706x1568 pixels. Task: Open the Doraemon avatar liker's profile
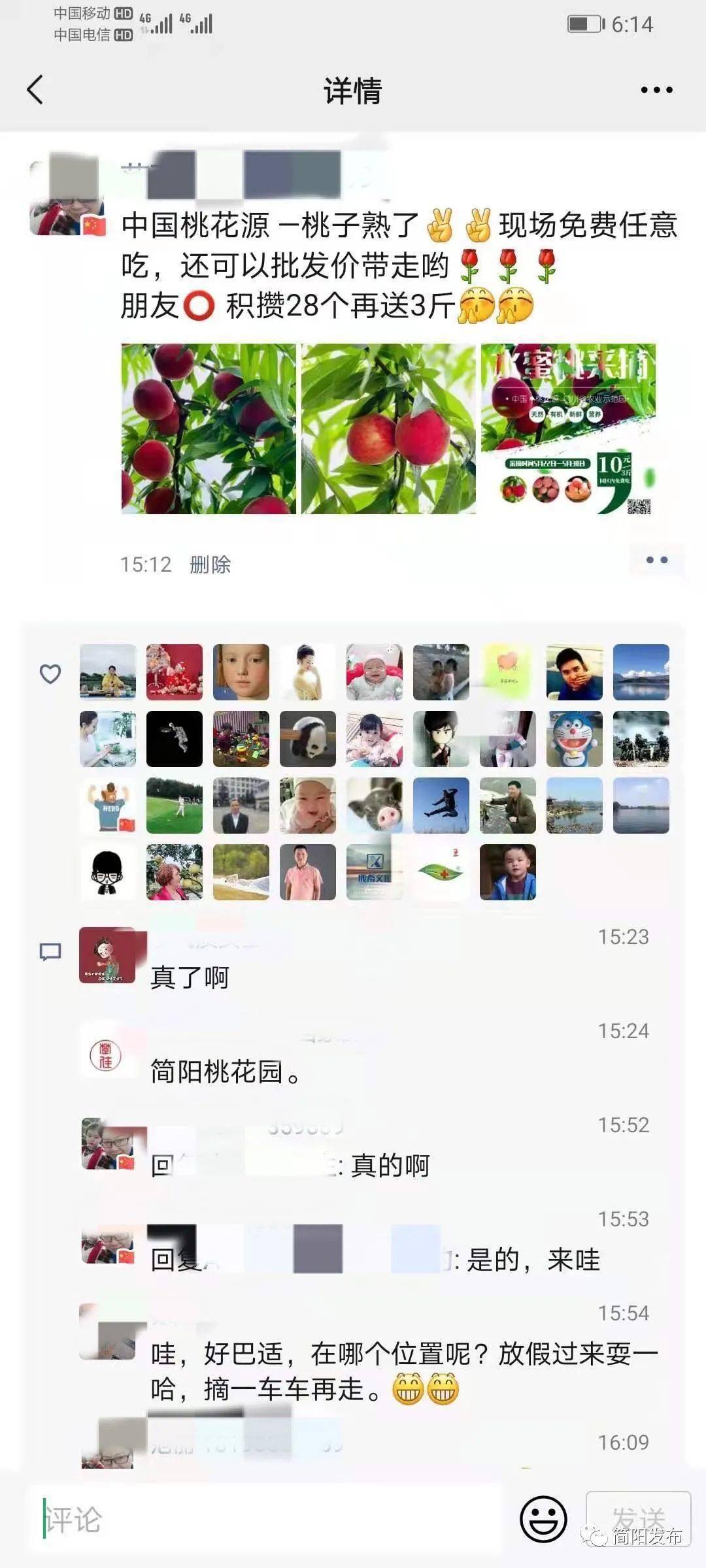(574, 739)
